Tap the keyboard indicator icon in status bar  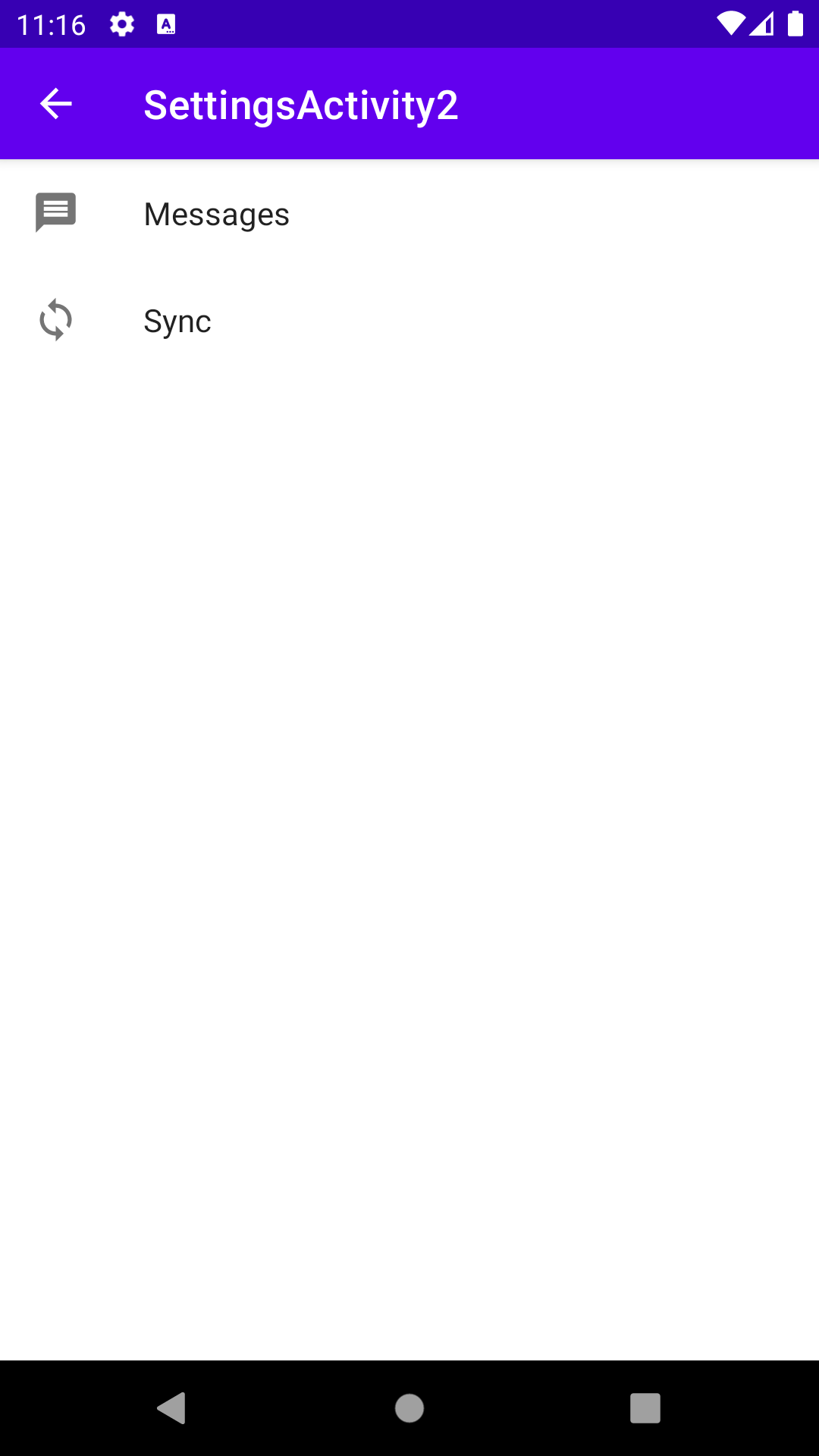[x=166, y=24]
